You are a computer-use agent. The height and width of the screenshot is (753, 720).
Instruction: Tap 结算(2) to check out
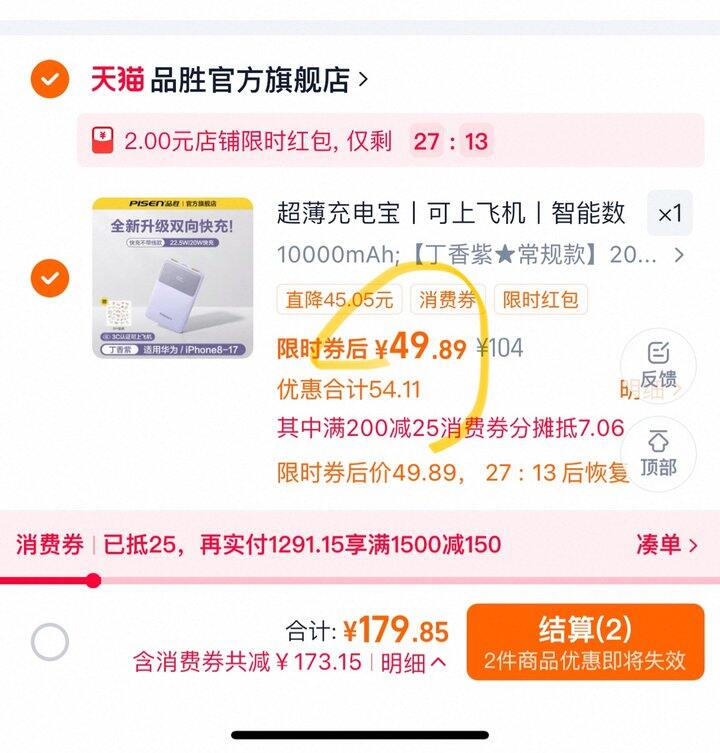point(585,642)
